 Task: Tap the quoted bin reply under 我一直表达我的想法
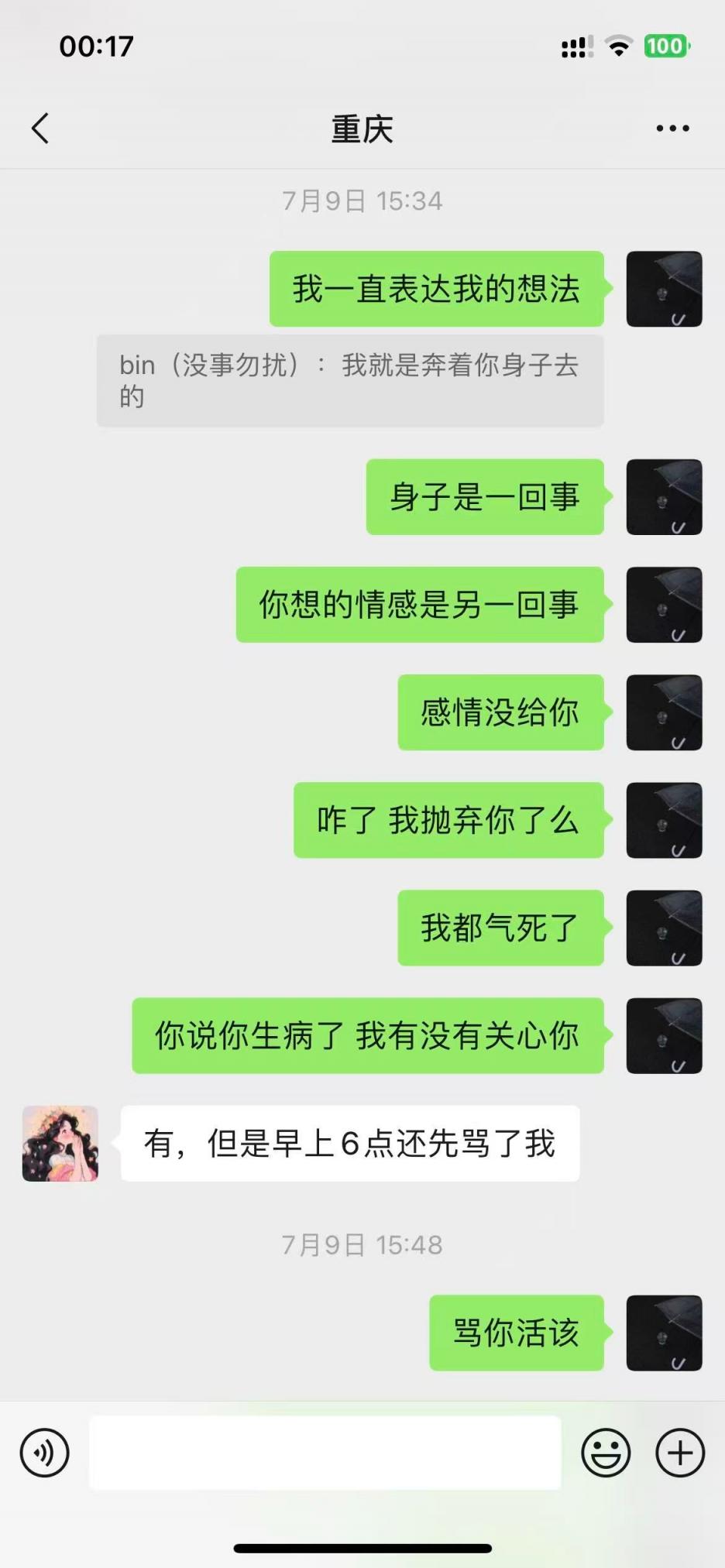pyautogui.click(x=350, y=380)
